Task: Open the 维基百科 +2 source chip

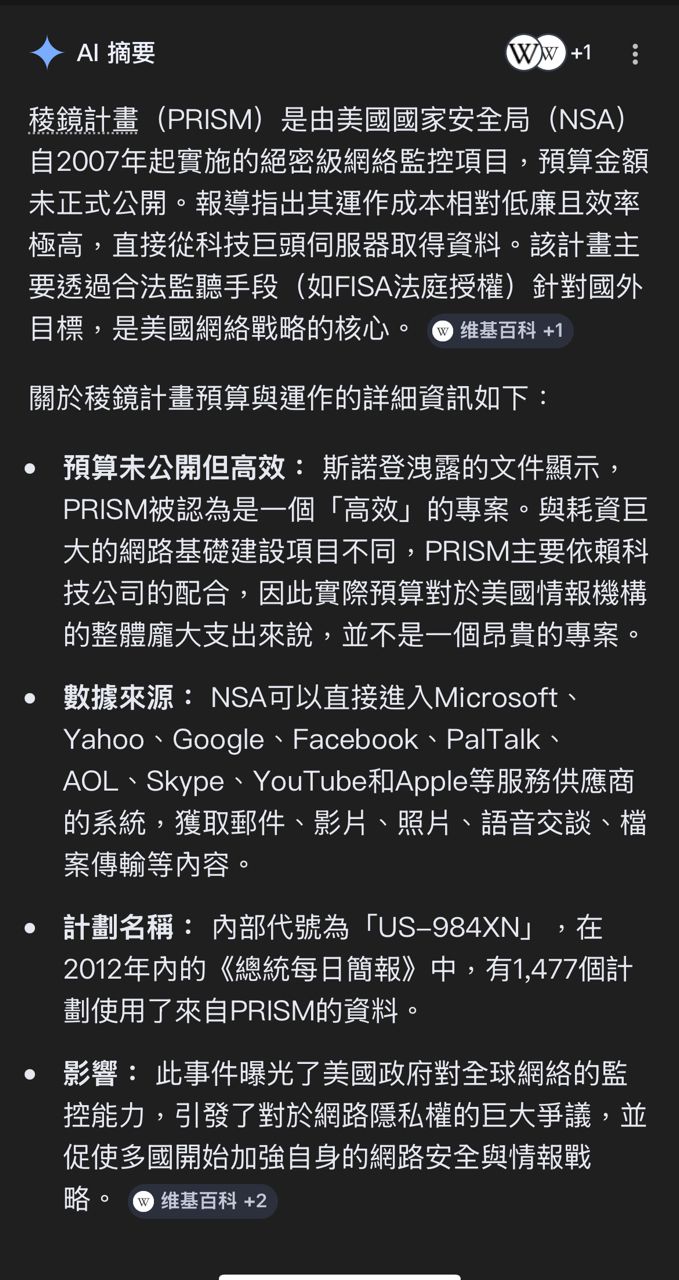Action: tap(201, 1201)
